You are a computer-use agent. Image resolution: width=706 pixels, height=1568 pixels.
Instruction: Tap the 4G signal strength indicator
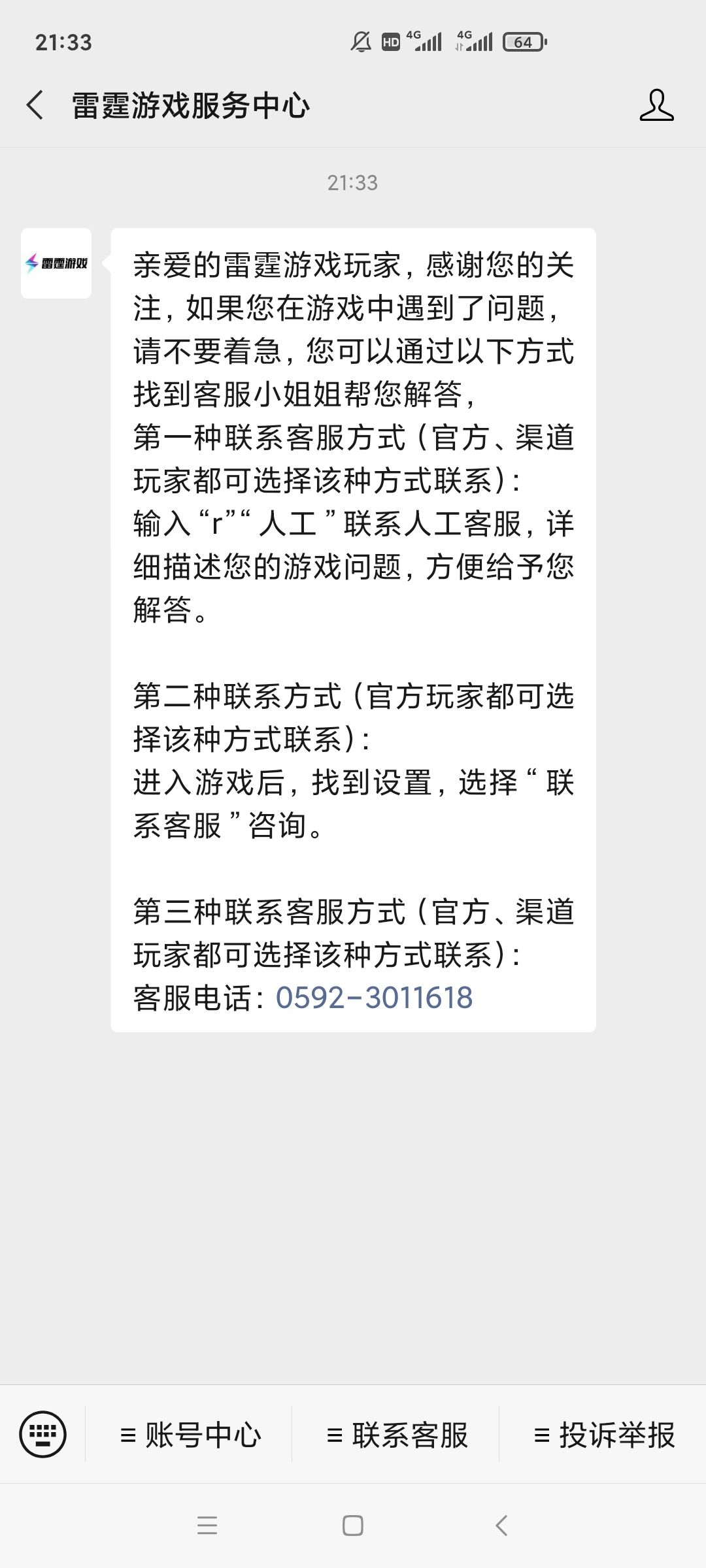tap(428, 41)
